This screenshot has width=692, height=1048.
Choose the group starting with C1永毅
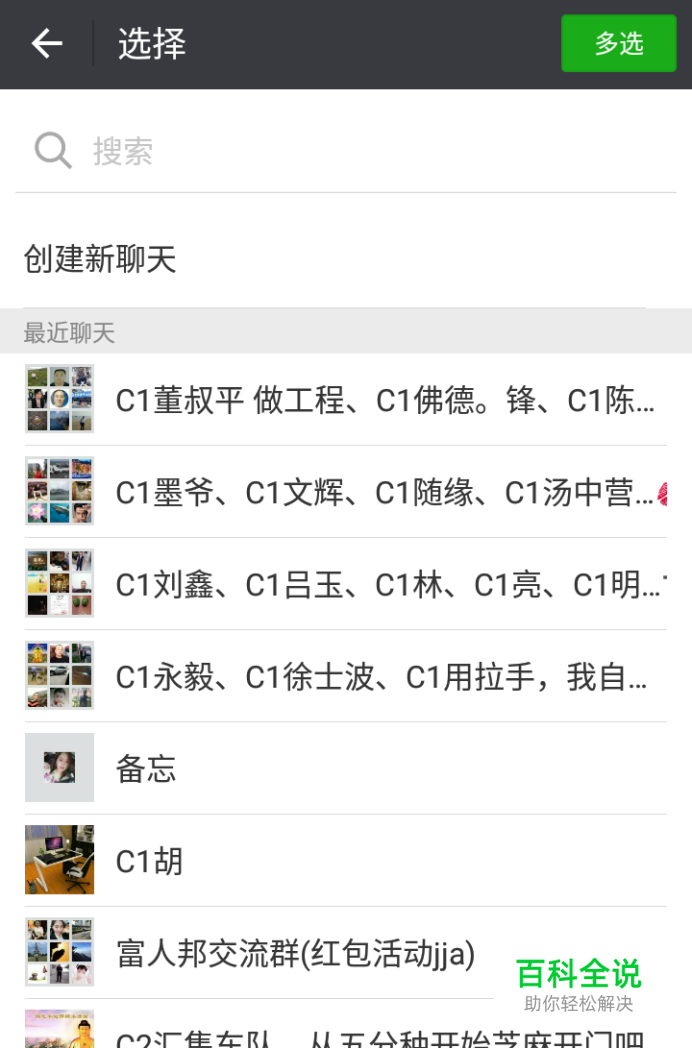[x=345, y=677]
